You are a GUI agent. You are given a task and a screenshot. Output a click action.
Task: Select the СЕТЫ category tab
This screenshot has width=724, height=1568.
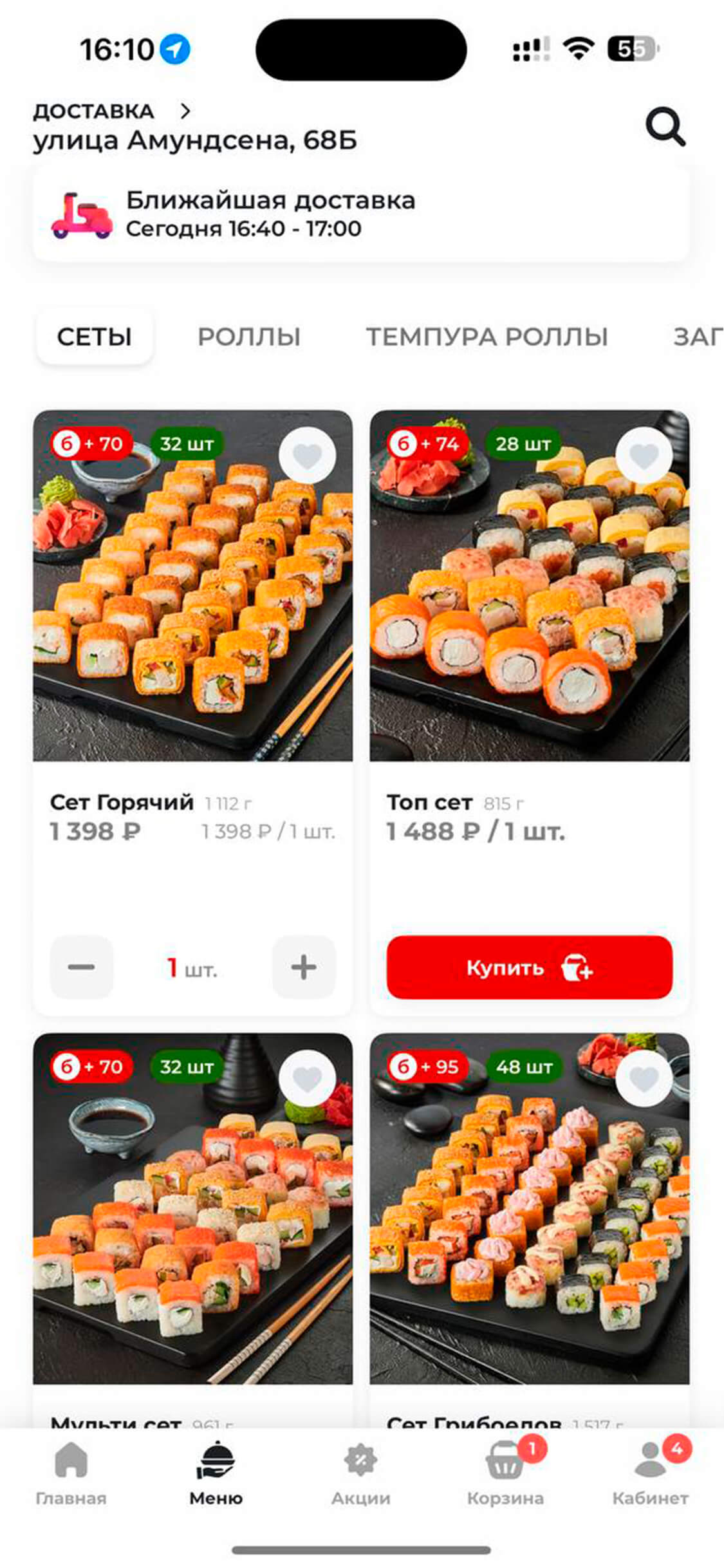pos(95,337)
